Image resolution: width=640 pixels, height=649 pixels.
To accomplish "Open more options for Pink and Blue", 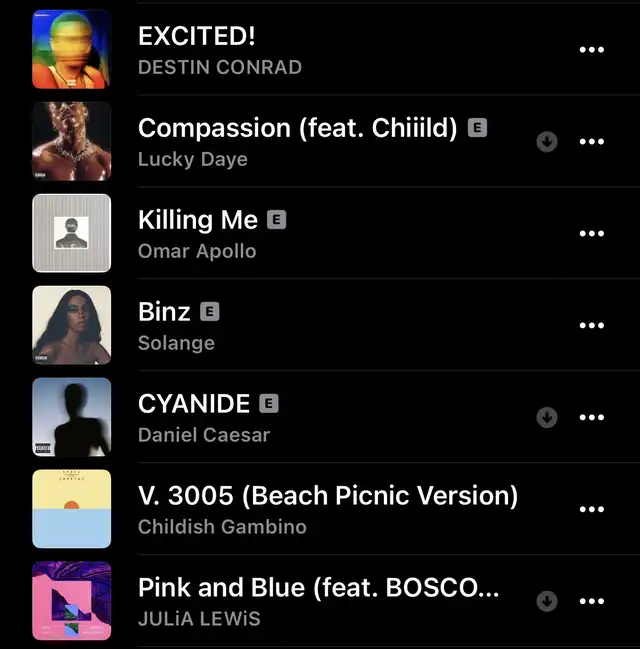I will coord(592,602).
